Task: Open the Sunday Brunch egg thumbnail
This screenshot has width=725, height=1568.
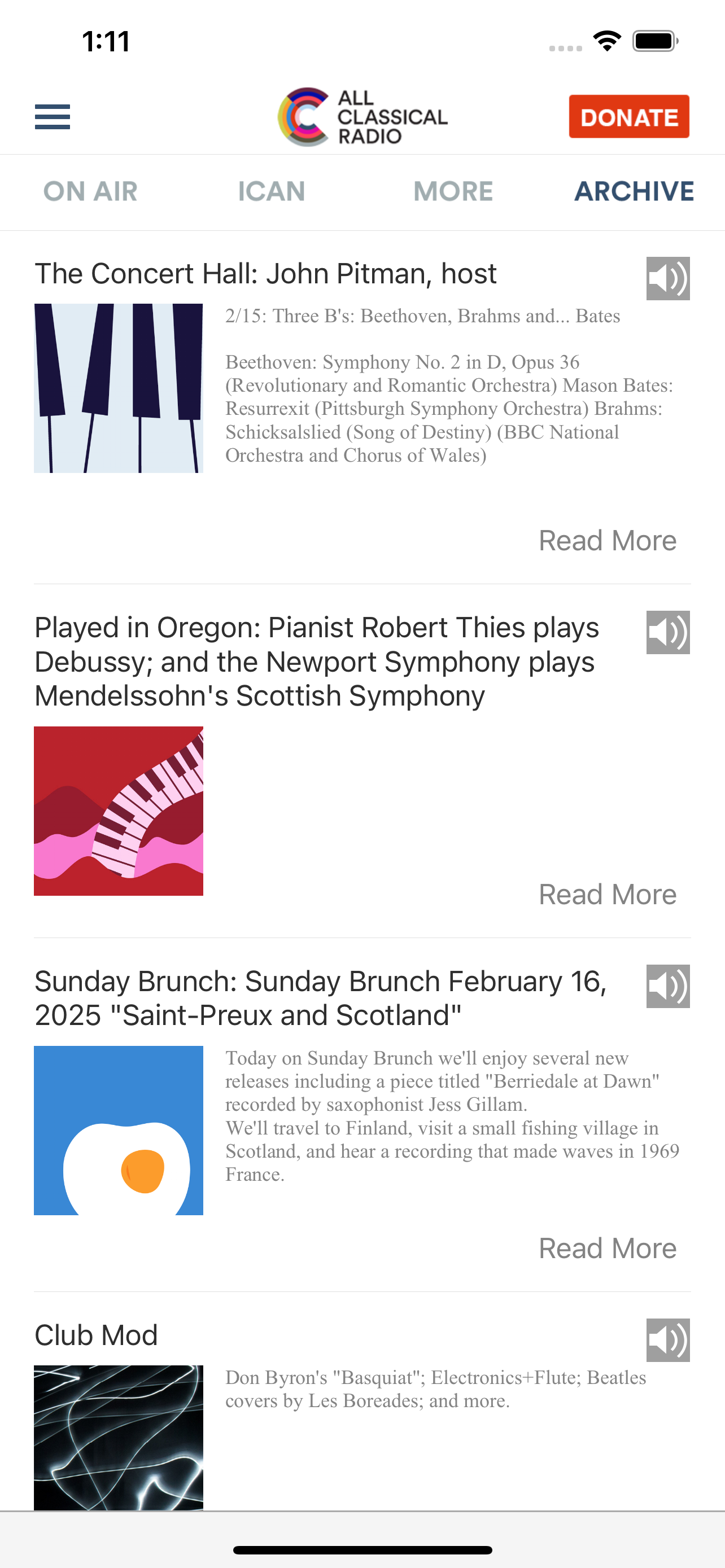Action: point(119,1131)
